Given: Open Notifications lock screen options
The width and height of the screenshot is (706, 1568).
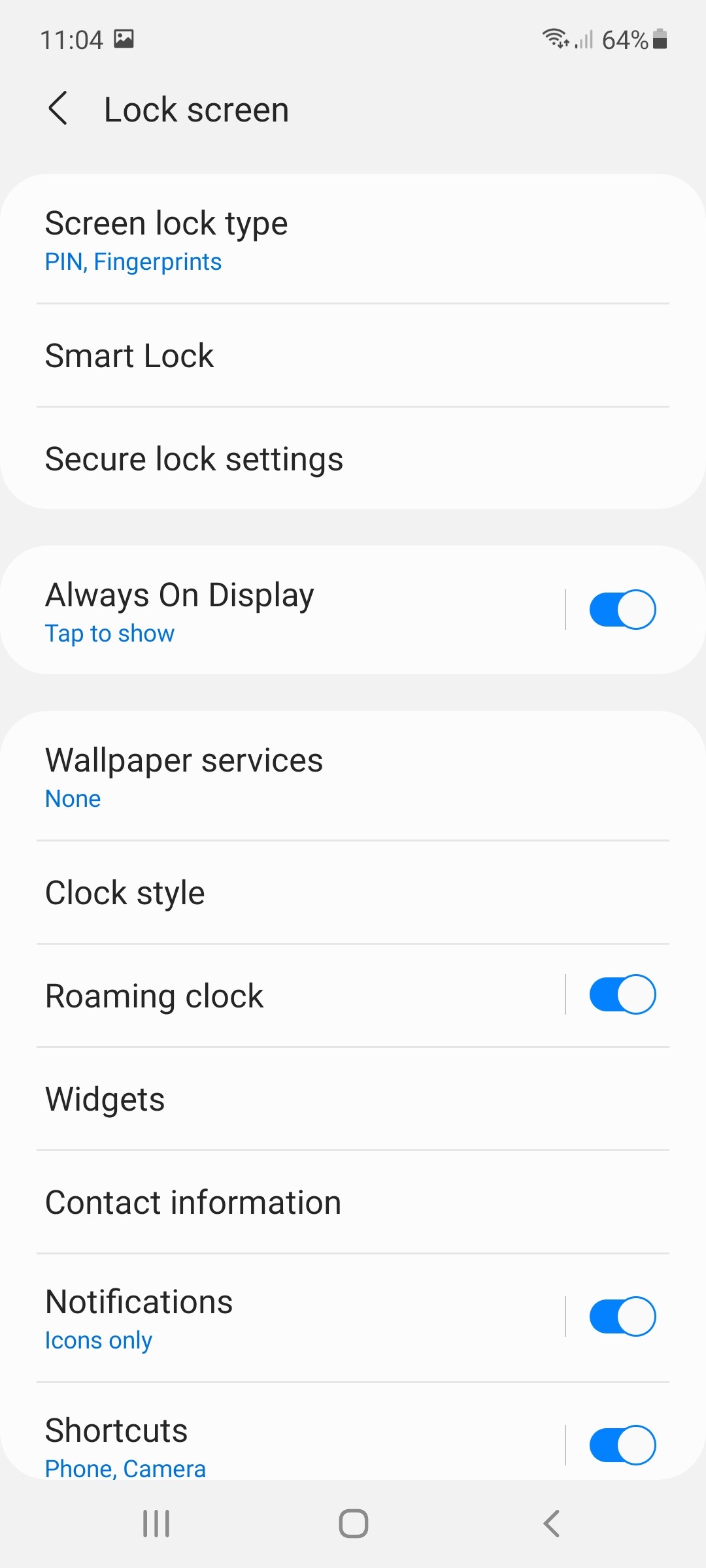Looking at the screenshot, I should (x=281, y=1318).
